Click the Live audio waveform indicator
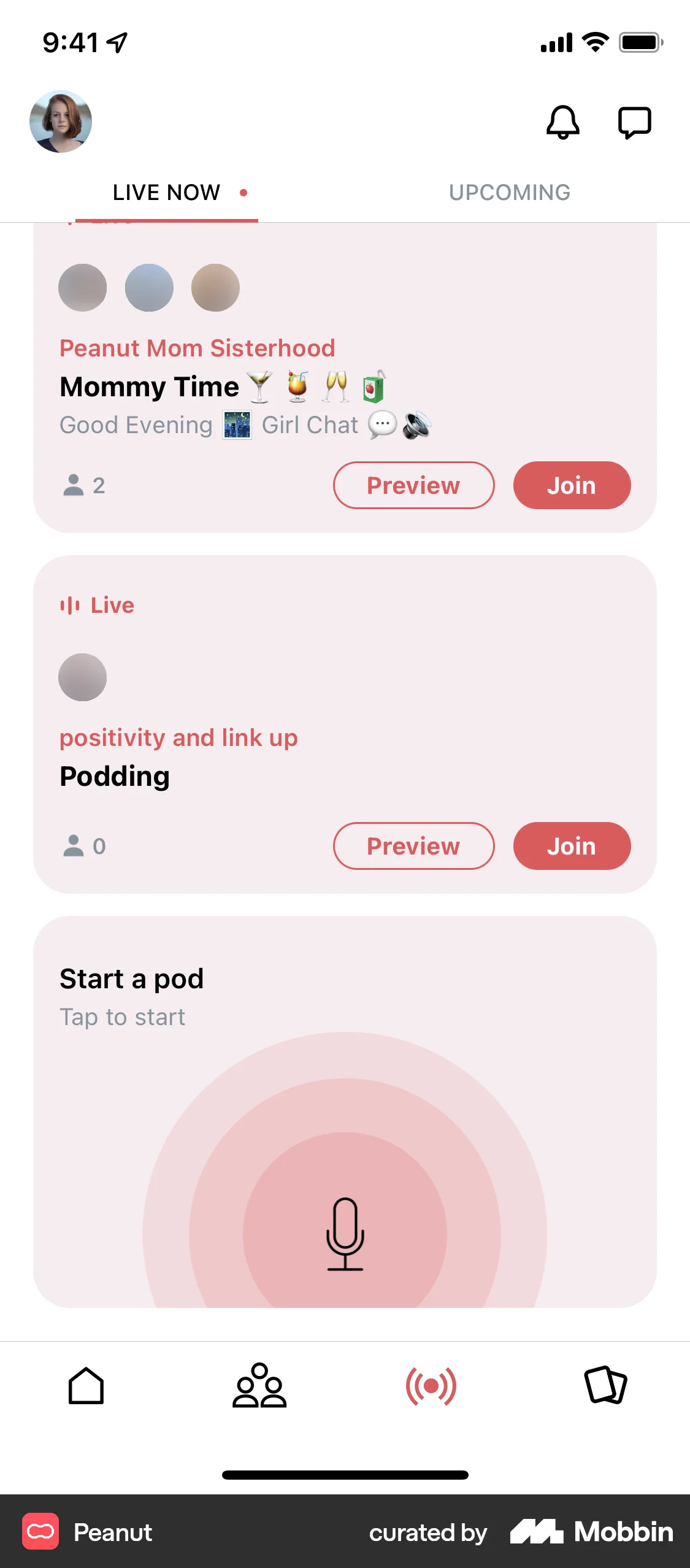This screenshot has width=690, height=1568. tap(69, 605)
